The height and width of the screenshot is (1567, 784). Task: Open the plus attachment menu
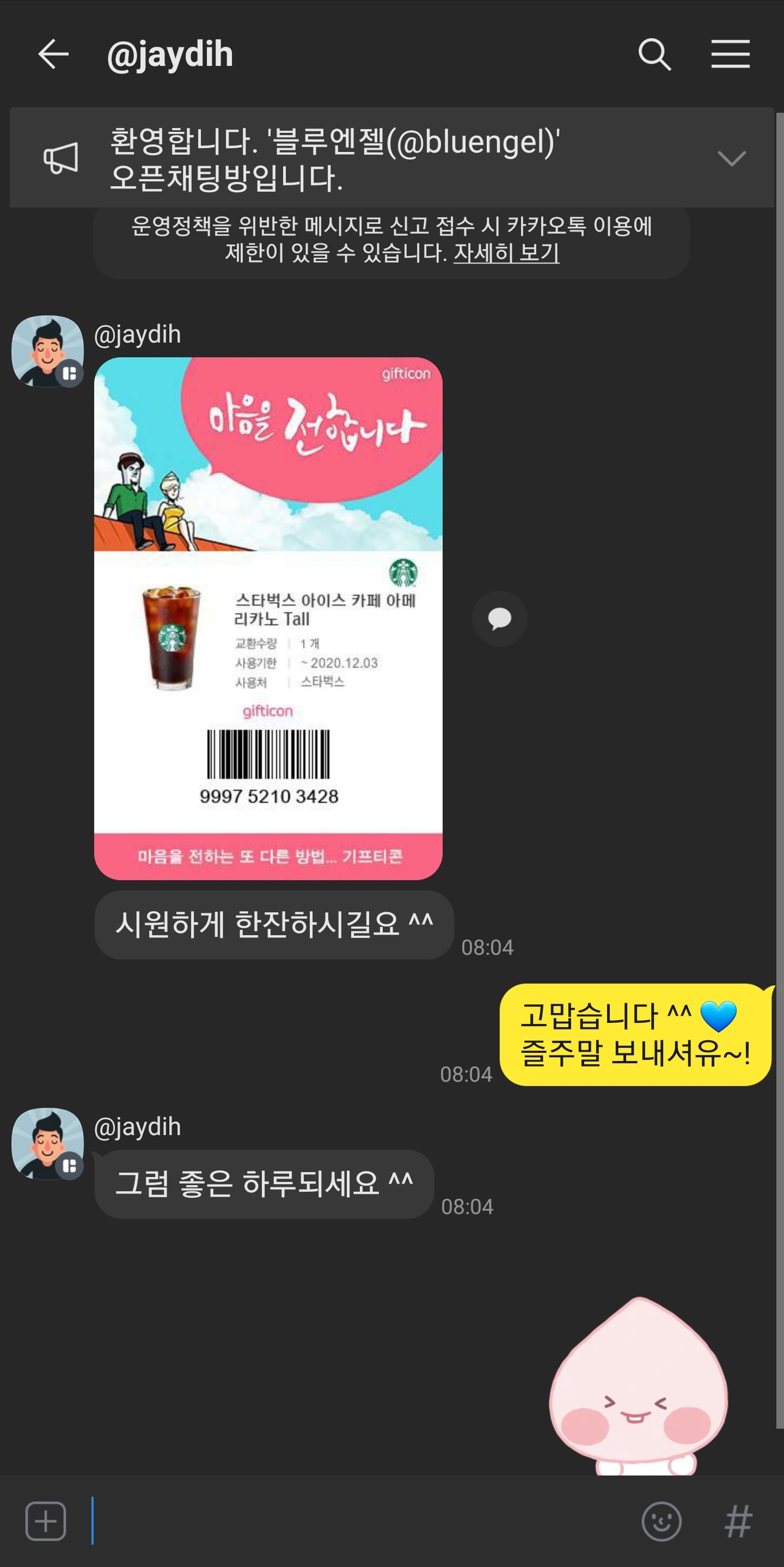46,1521
